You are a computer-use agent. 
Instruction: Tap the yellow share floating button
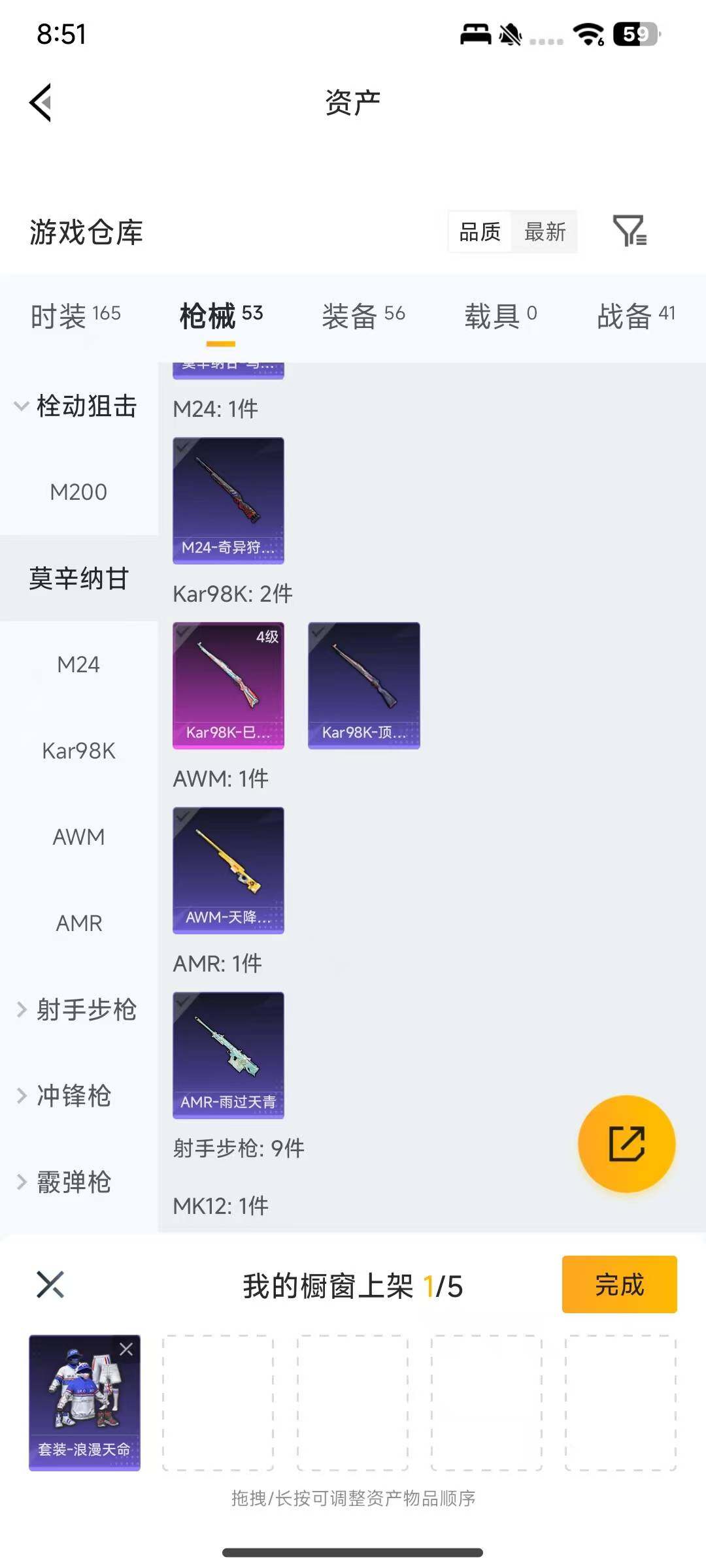(x=626, y=1143)
